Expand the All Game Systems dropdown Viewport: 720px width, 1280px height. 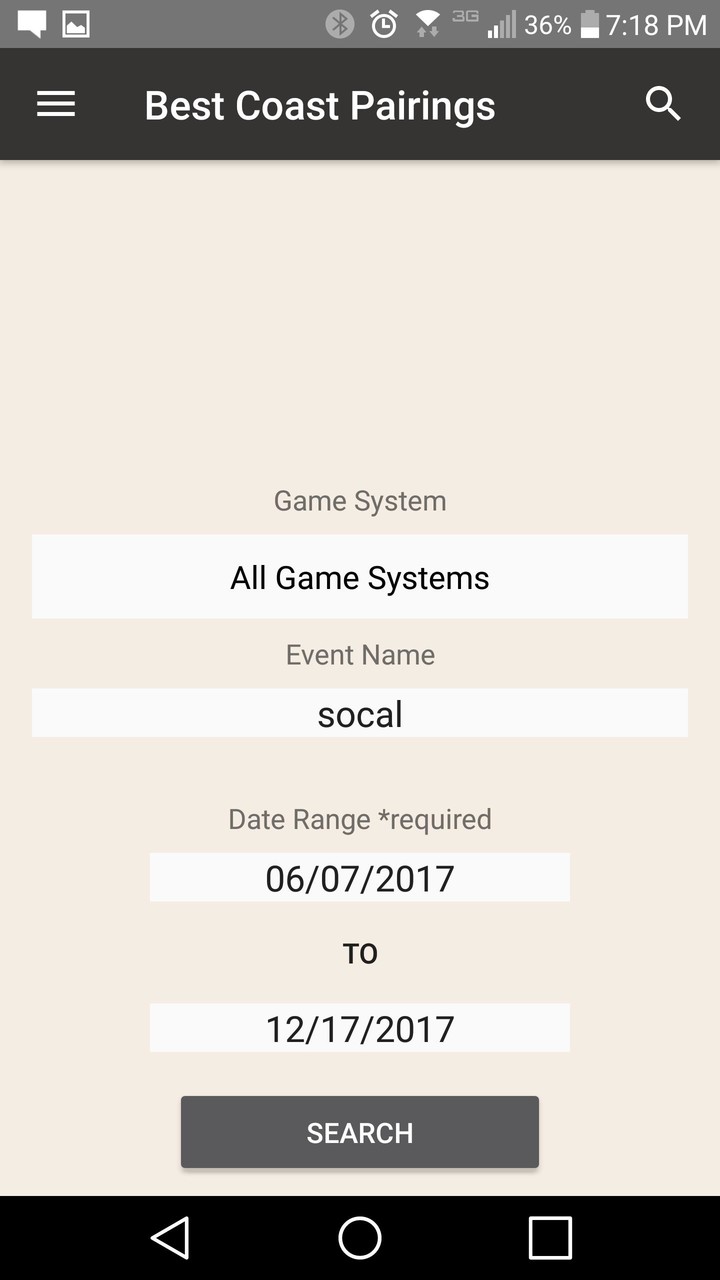[x=360, y=577]
